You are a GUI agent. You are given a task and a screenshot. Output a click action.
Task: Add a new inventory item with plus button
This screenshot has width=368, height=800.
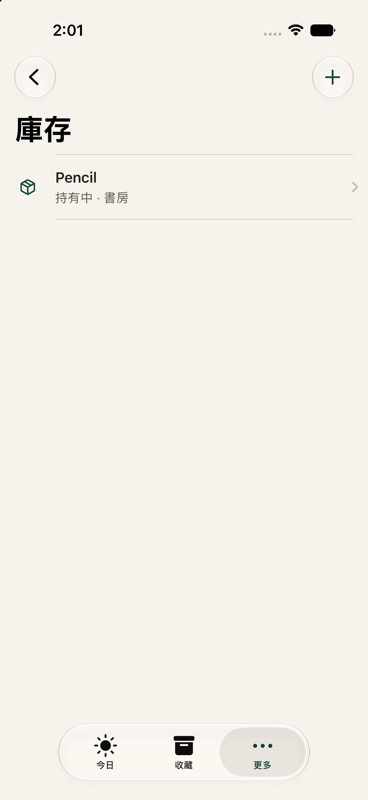coord(333,77)
